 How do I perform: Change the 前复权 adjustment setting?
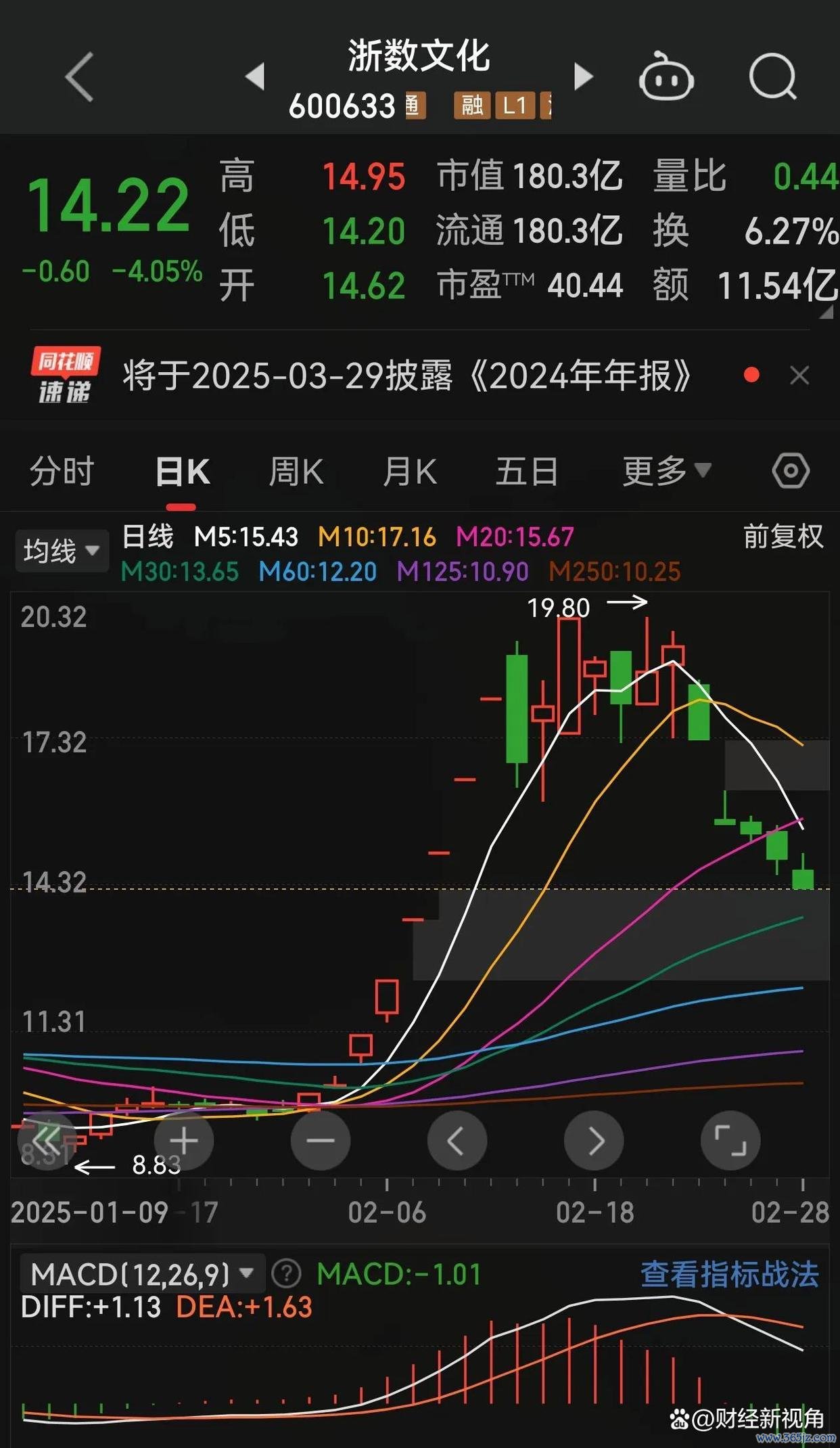click(783, 537)
